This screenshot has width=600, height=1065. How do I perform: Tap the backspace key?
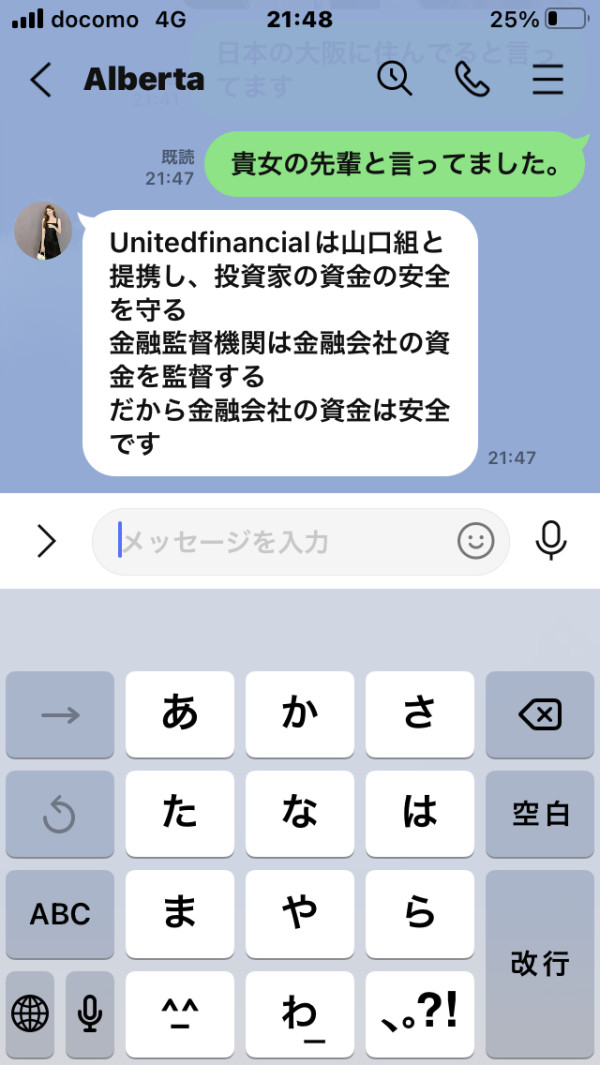point(540,715)
